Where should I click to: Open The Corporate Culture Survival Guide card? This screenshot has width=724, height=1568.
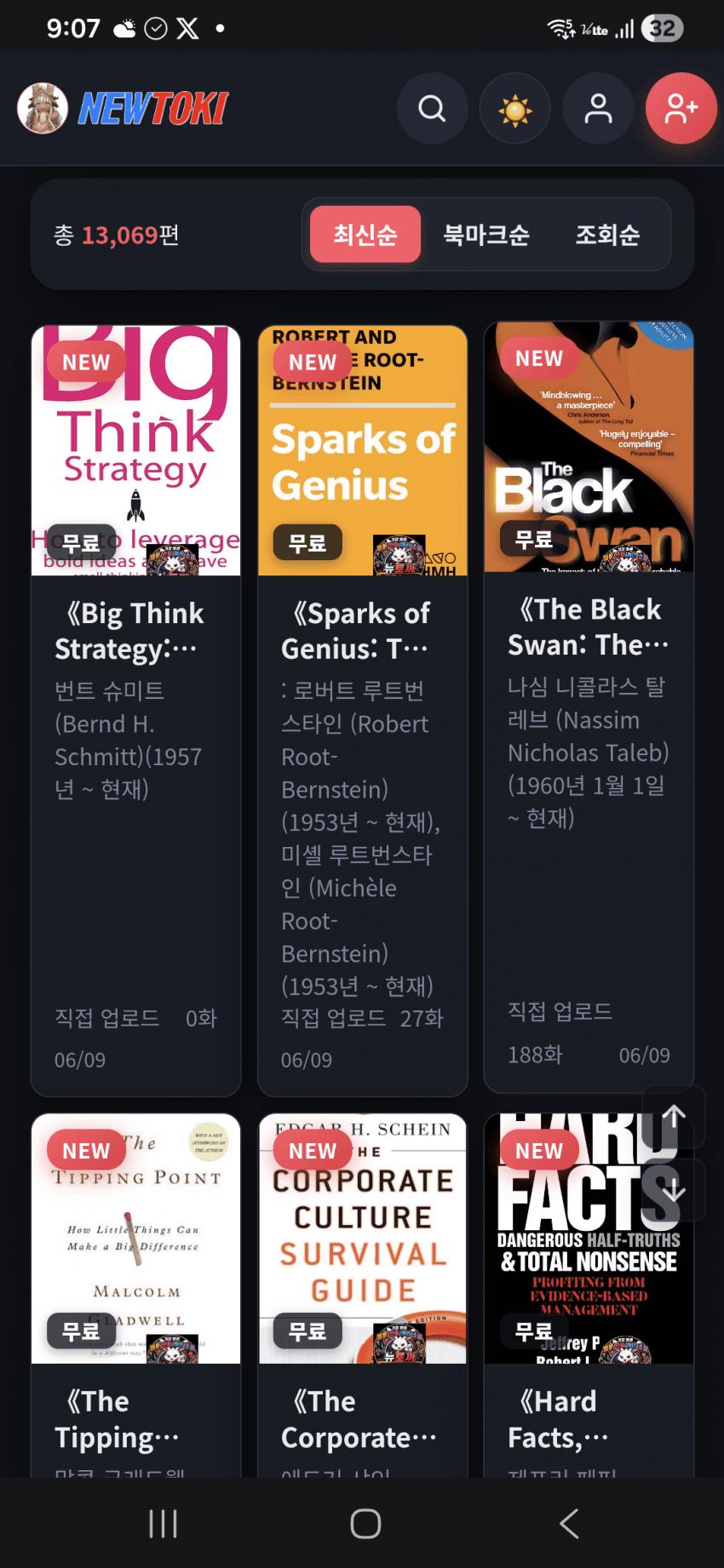coord(363,1294)
